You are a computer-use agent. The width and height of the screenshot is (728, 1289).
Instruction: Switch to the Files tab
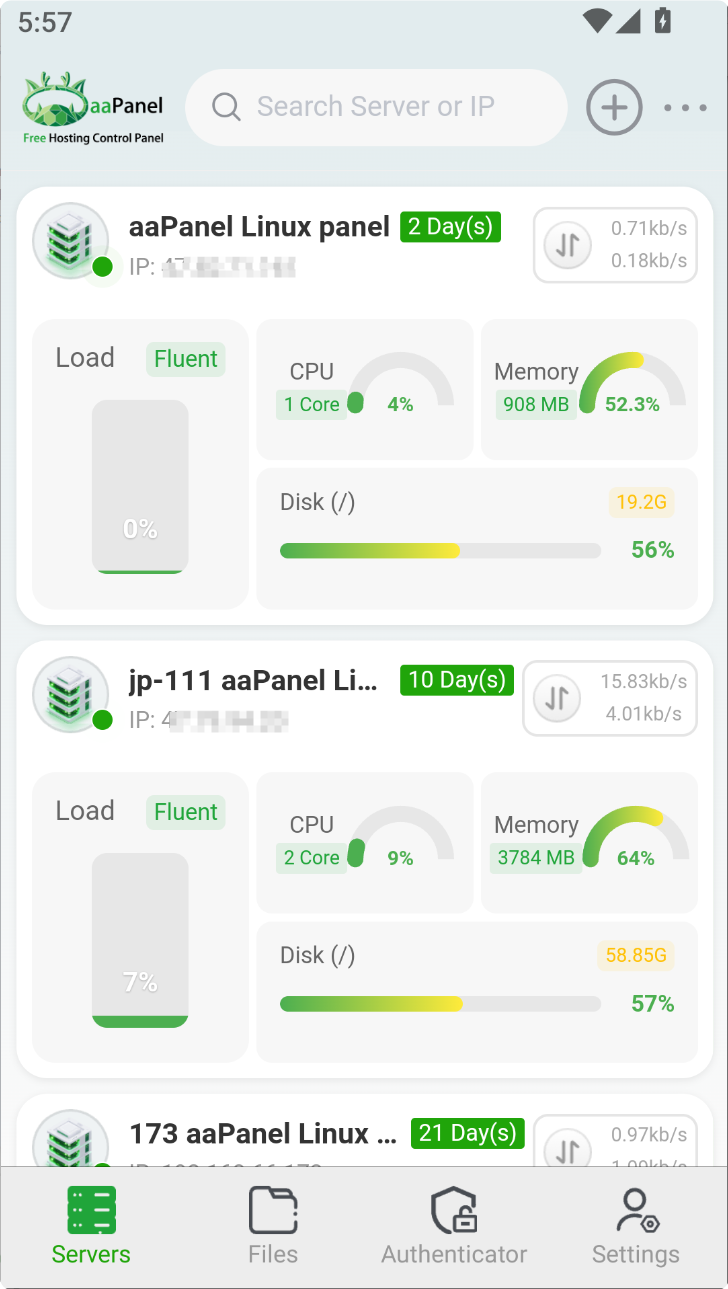point(273,1226)
